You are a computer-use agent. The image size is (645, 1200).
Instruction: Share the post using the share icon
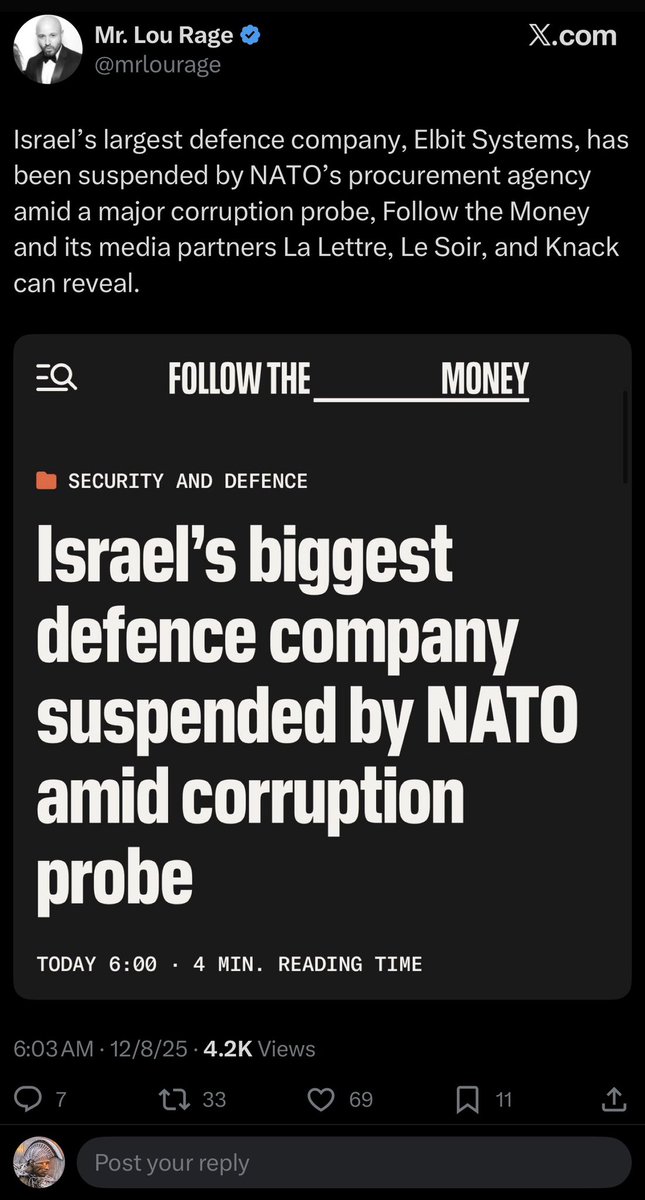point(614,1099)
